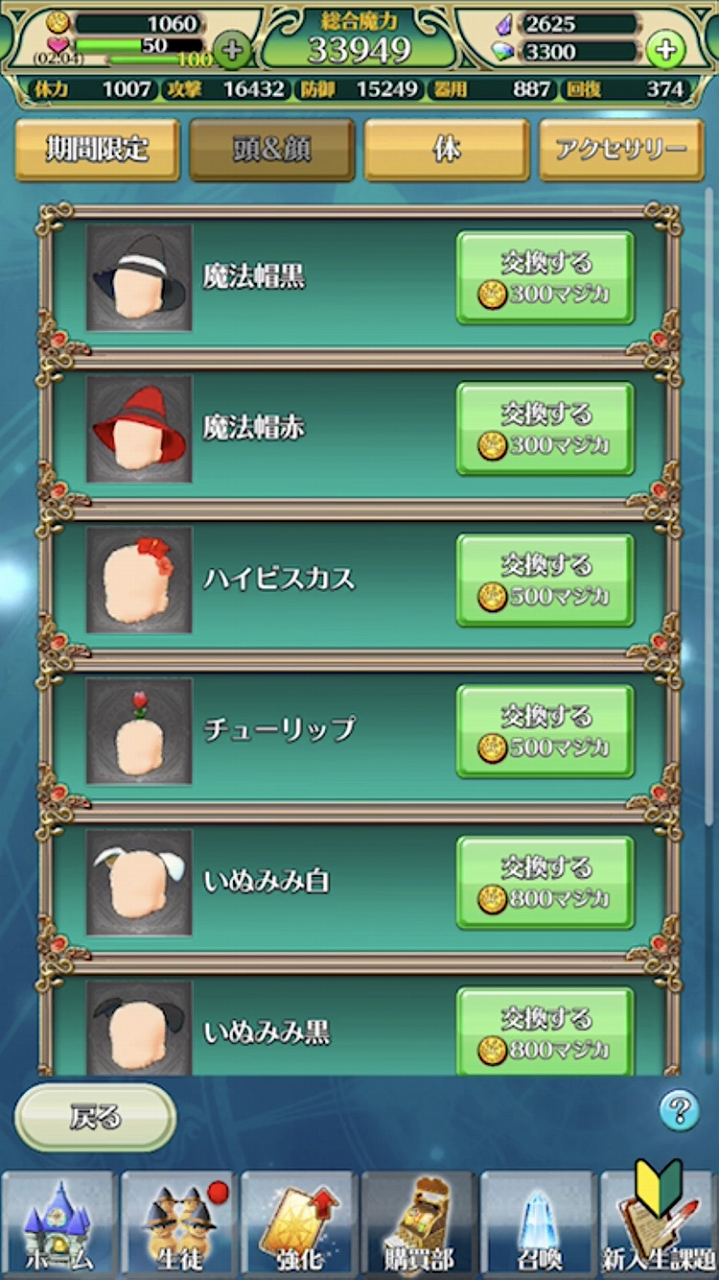Exchange 500 マジカ for ハイビスカス
The image size is (719, 1280).
[x=545, y=580]
